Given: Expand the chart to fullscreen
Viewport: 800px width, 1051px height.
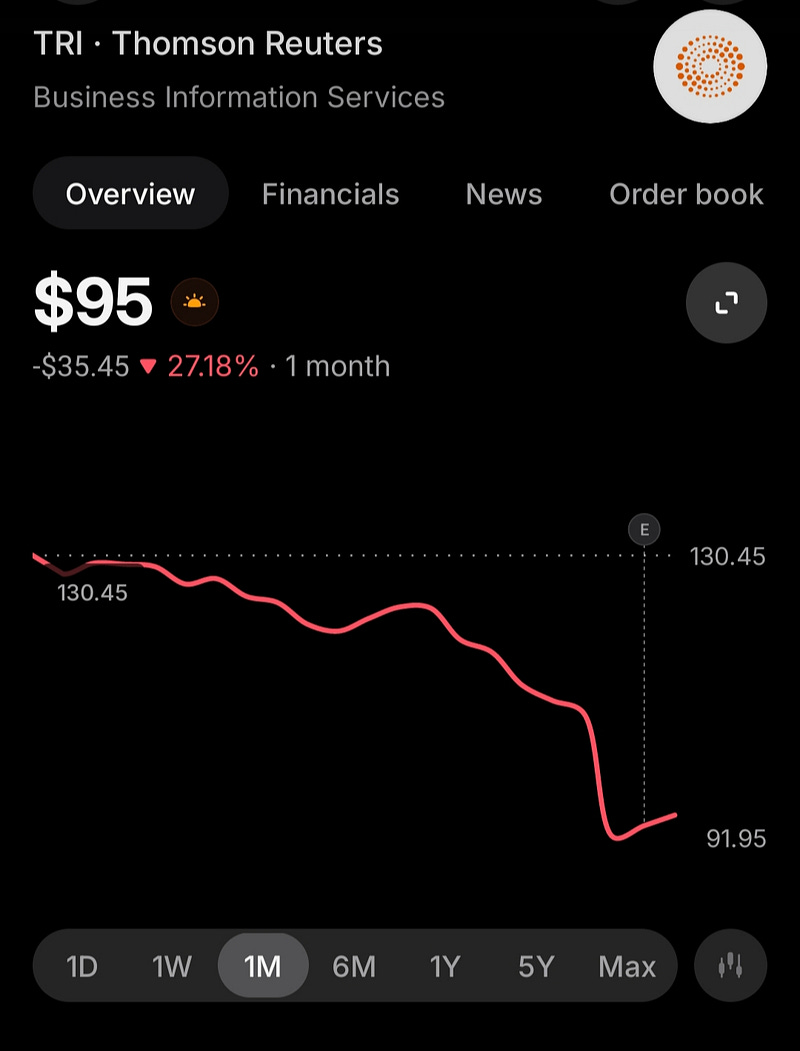Looking at the screenshot, I should [x=726, y=302].
